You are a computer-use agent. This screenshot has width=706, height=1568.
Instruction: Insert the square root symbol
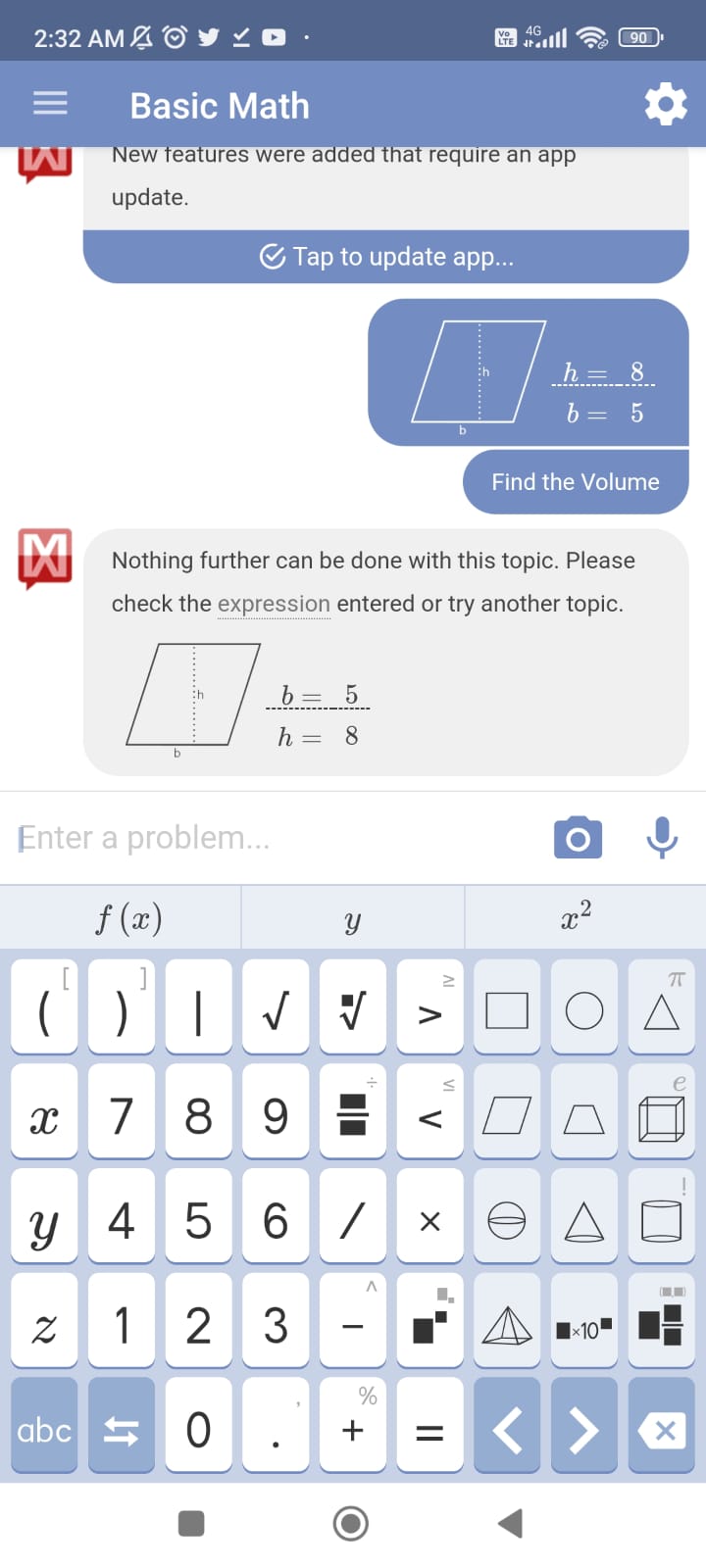coord(276,1010)
